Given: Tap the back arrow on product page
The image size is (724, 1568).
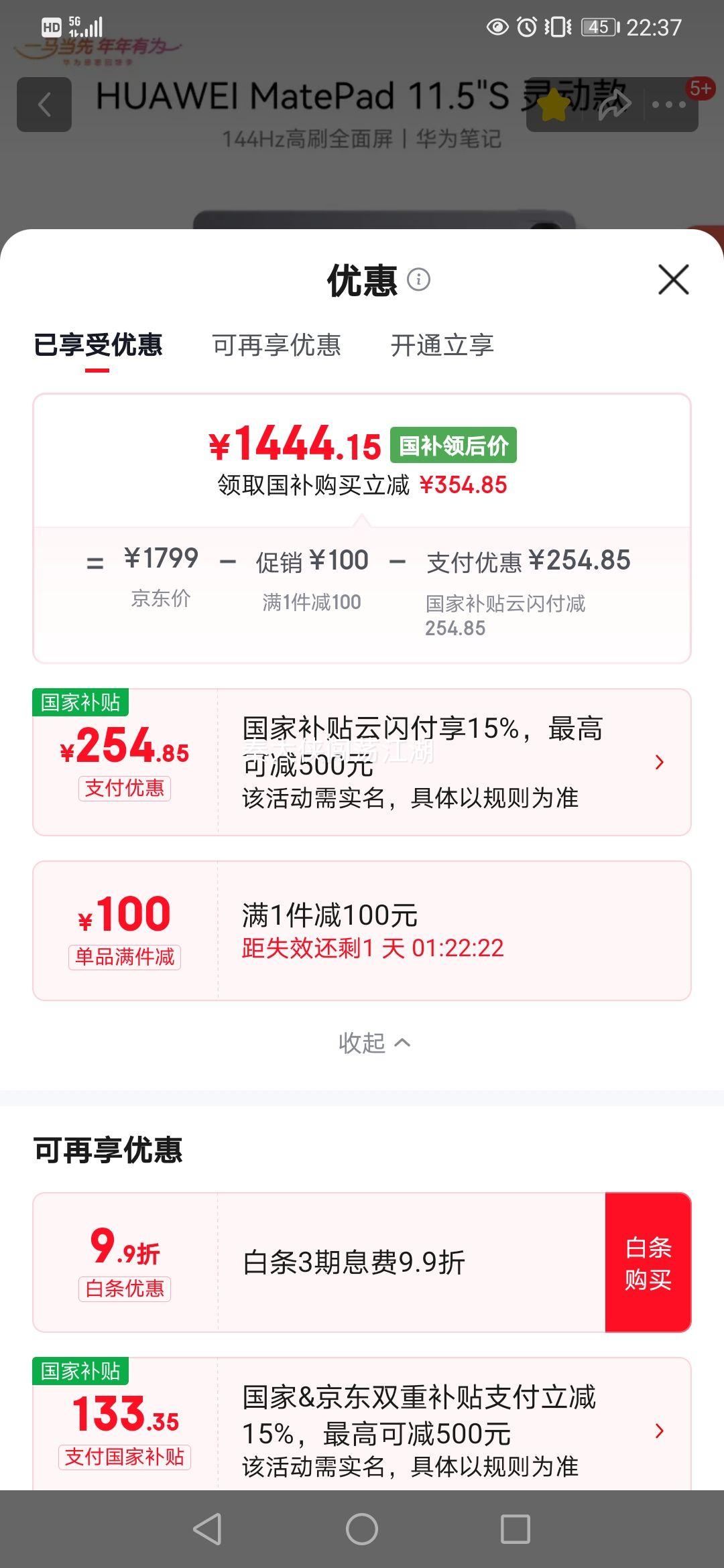Looking at the screenshot, I should pyautogui.click(x=44, y=105).
